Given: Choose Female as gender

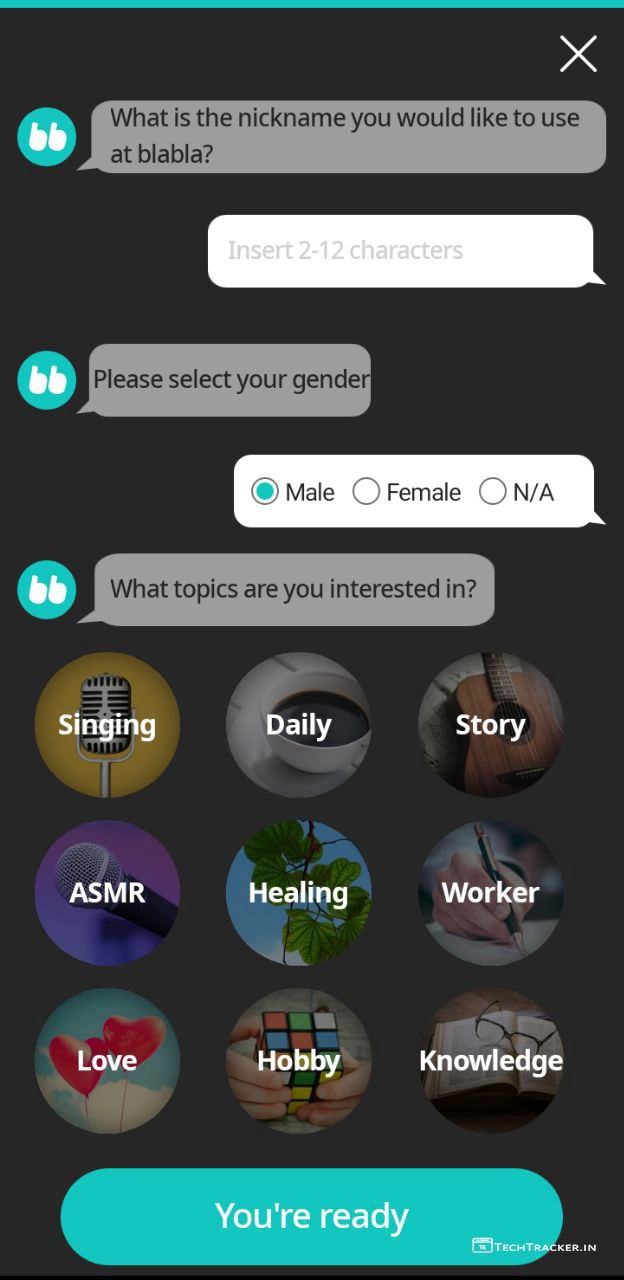Looking at the screenshot, I should [x=367, y=491].
